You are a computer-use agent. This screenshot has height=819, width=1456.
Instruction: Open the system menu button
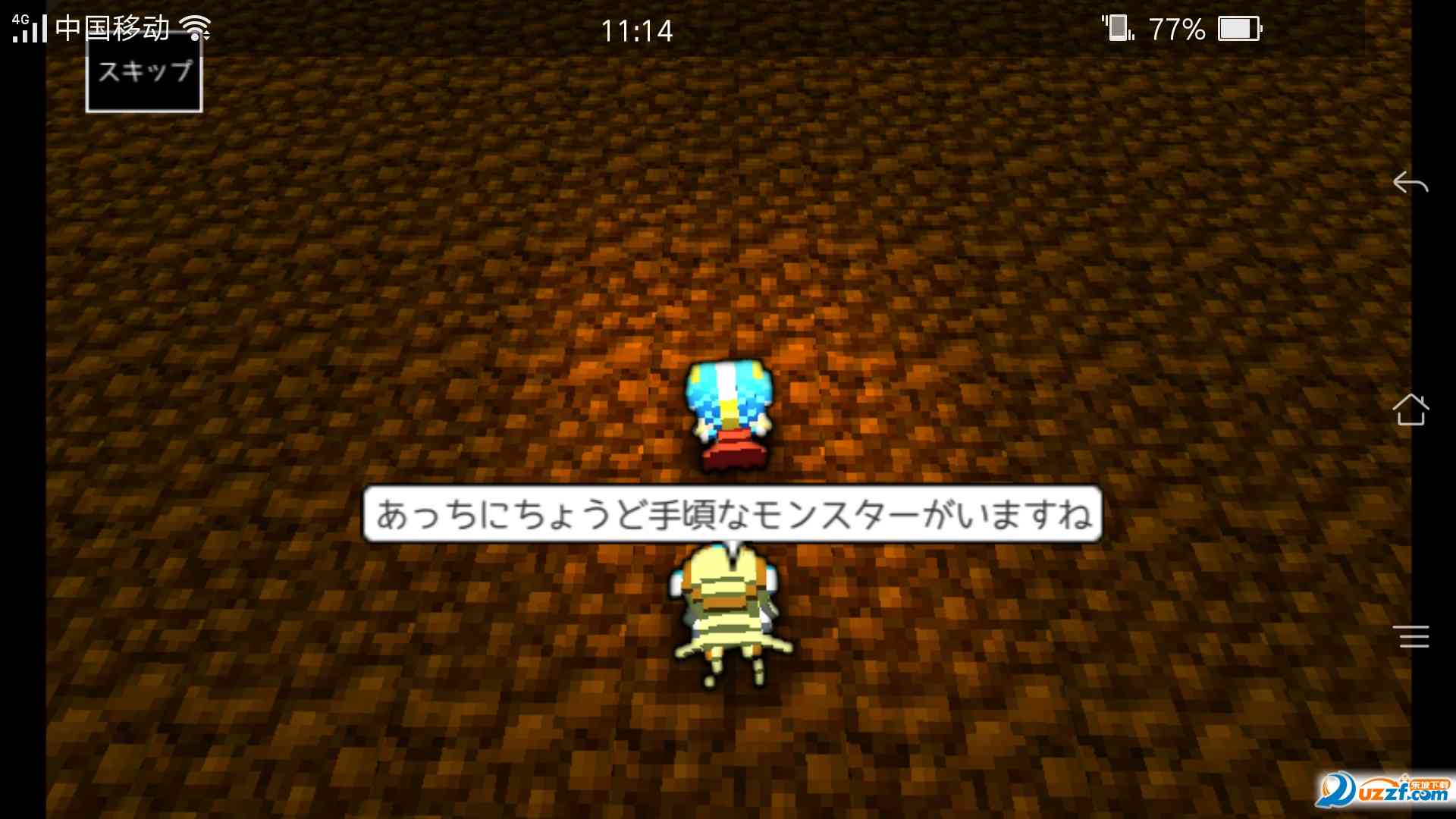pyautogui.click(x=1410, y=636)
